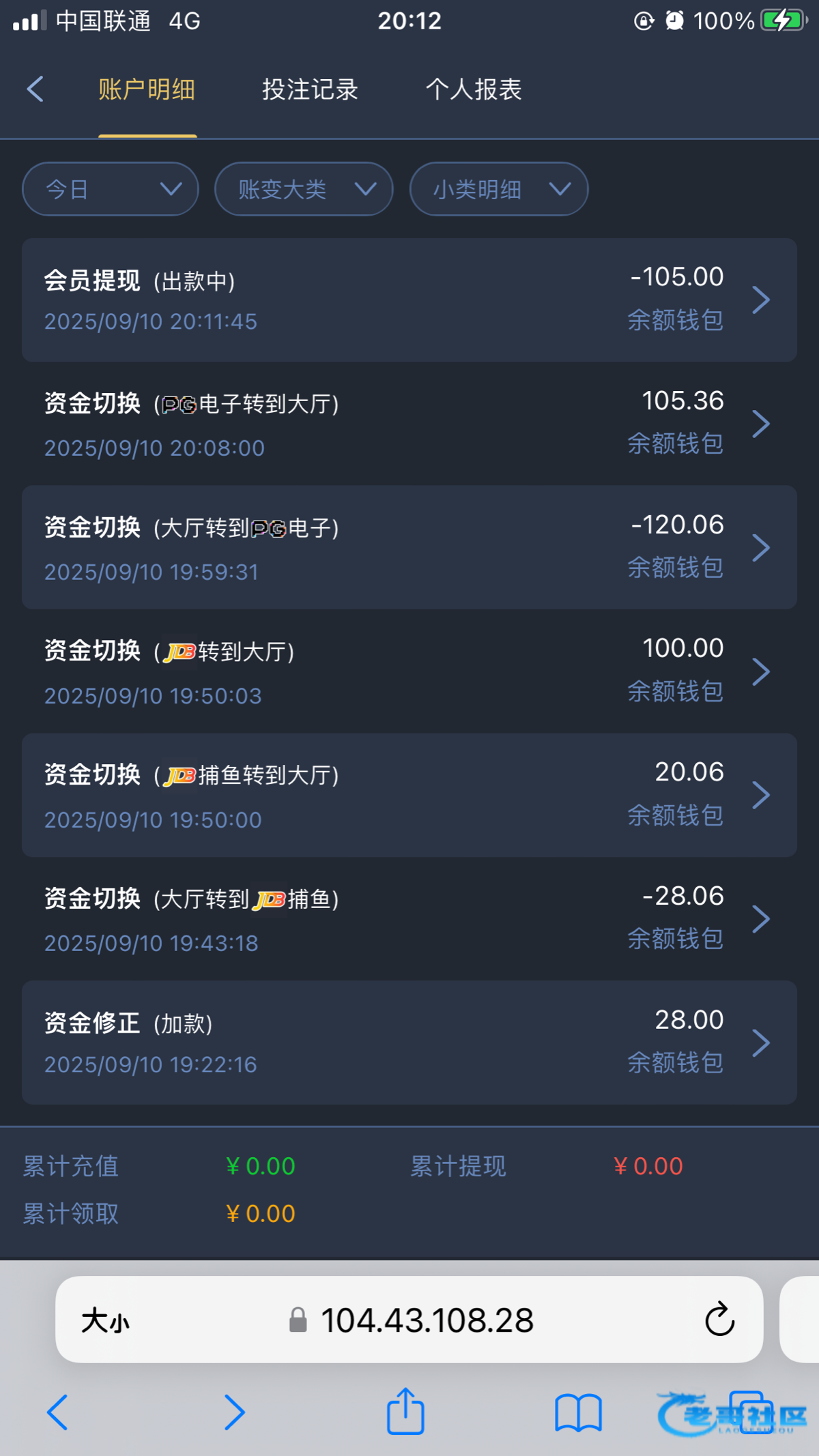View the 大厅转到JDB捕鱼 -28.06 record
The width and height of the screenshot is (819, 1456).
tap(409, 919)
